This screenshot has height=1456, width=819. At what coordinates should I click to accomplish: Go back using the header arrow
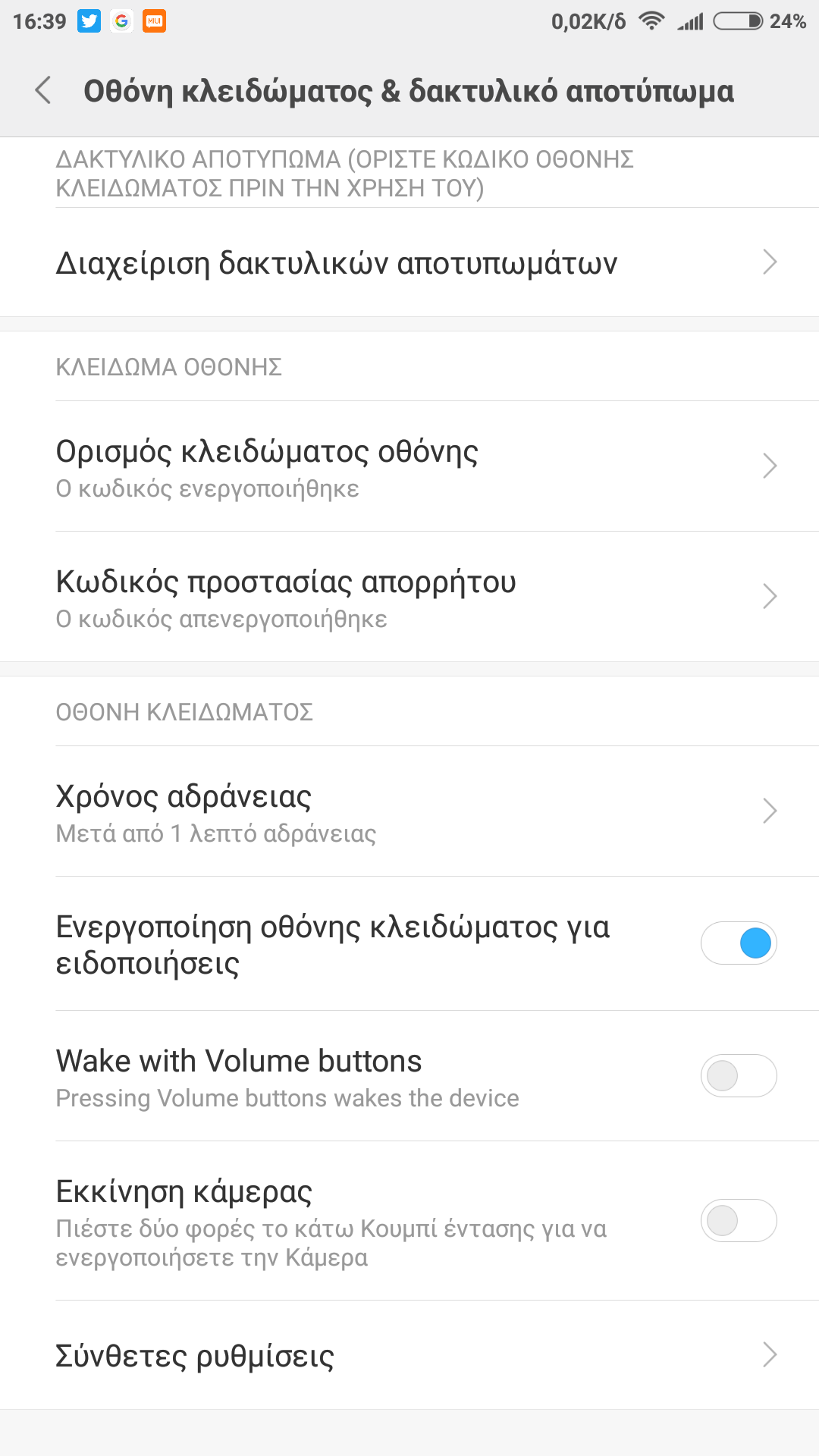[x=43, y=90]
